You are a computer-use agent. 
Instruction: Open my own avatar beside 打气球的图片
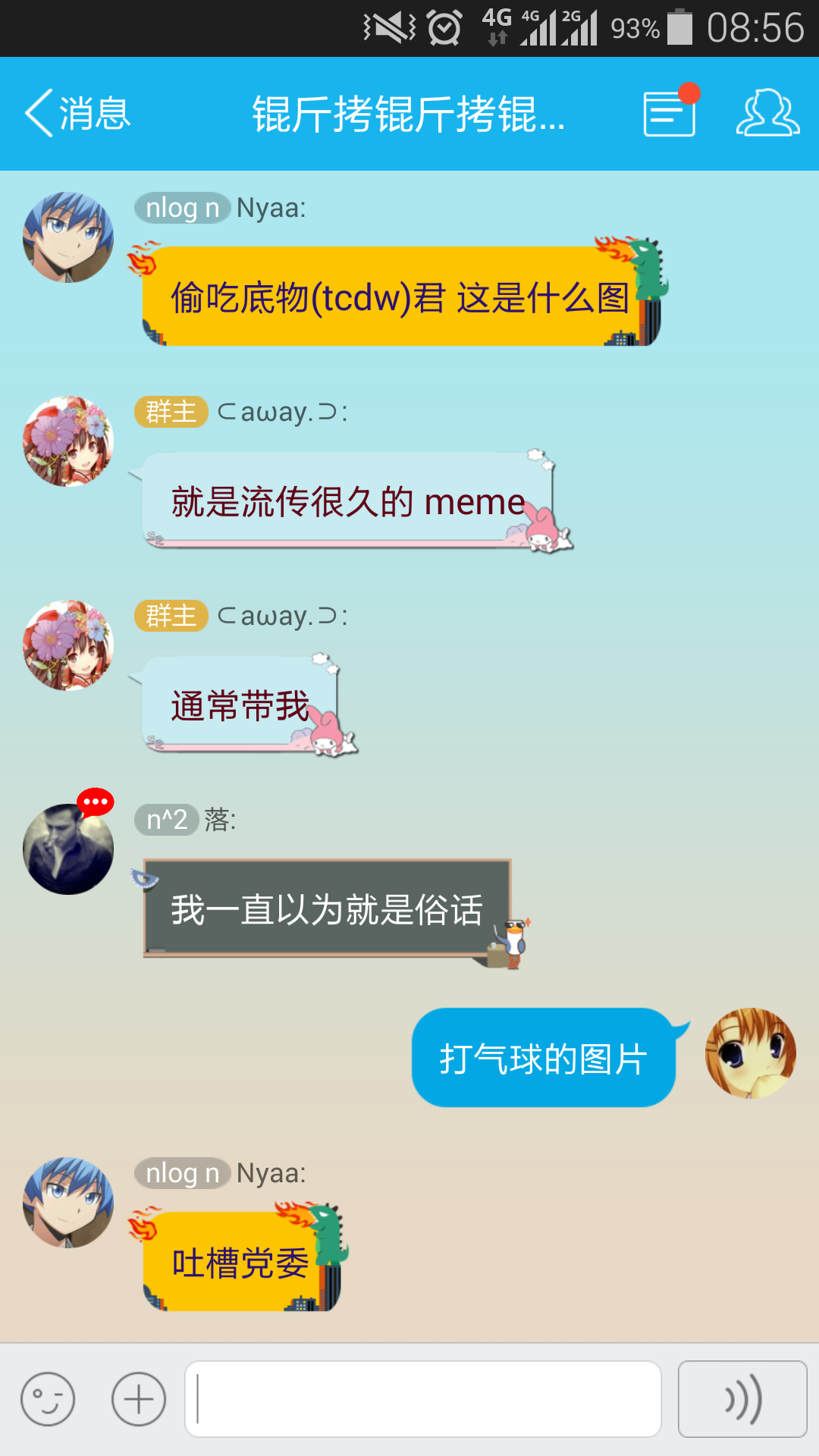coord(751,1053)
